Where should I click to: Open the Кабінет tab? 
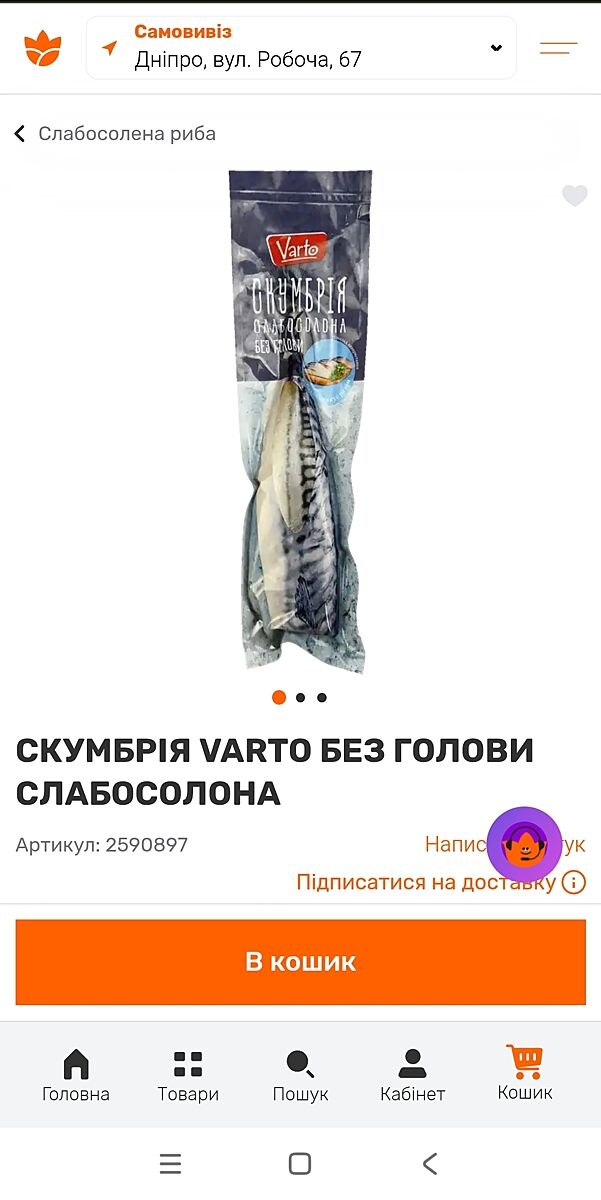412,1076
